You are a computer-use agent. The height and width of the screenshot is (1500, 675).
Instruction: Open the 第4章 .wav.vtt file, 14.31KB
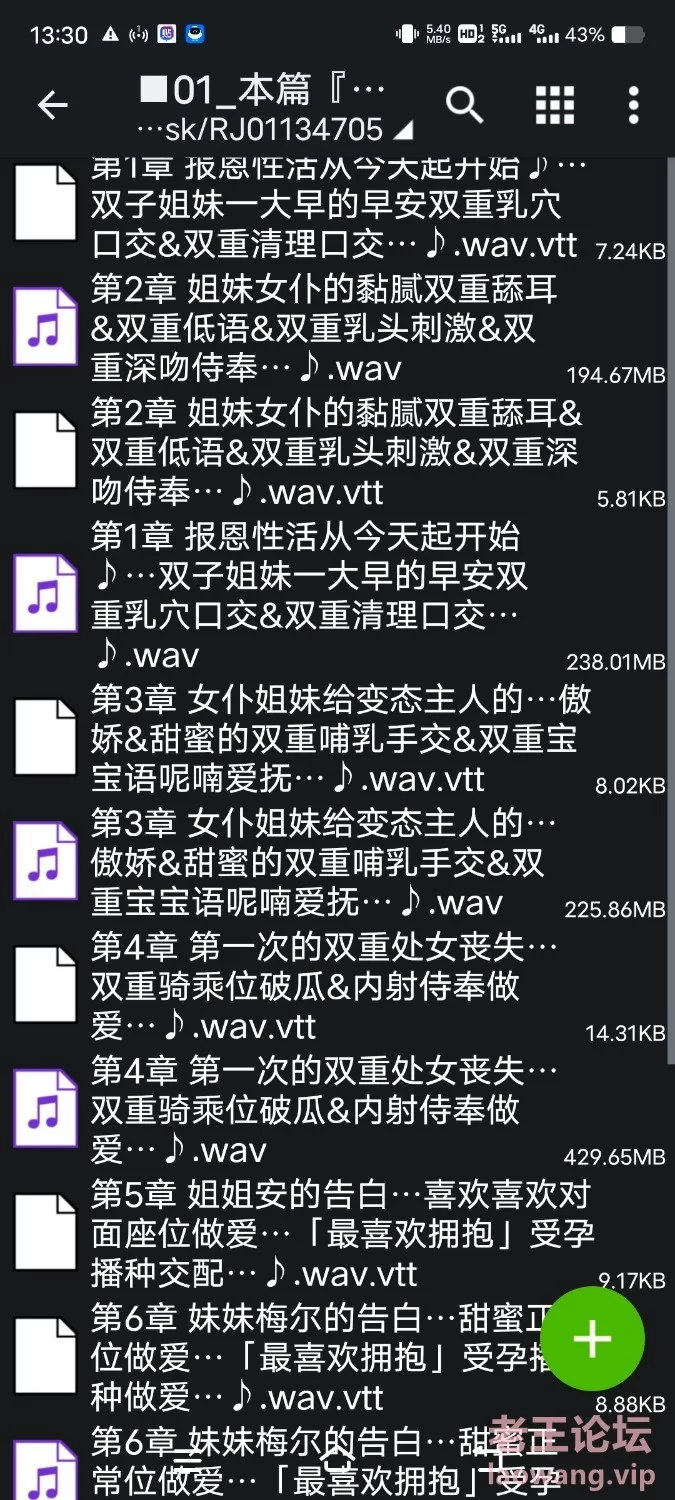click(x=337, y=987)
